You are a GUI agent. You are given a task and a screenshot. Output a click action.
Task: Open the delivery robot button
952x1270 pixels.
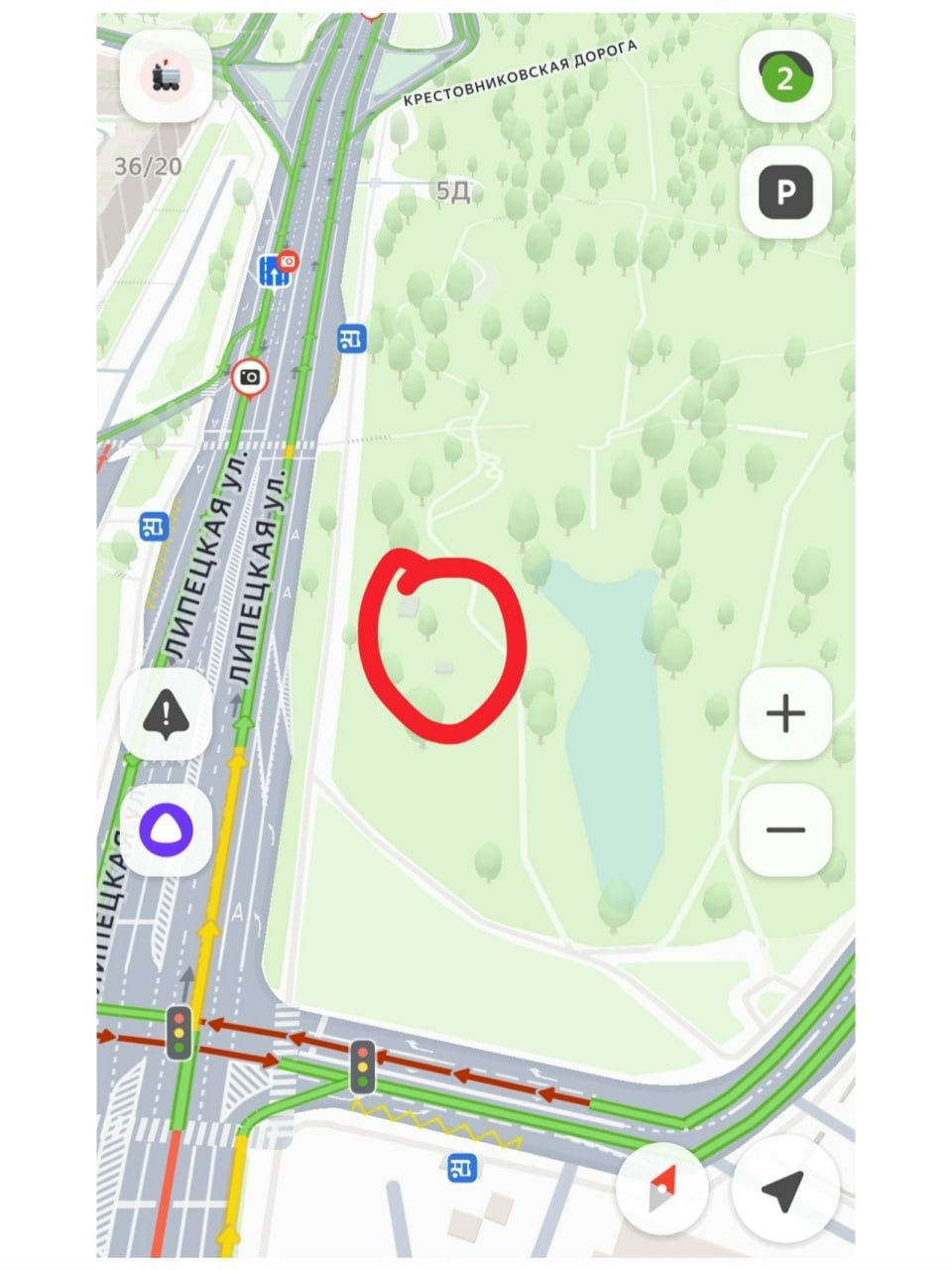pos(166,76)
